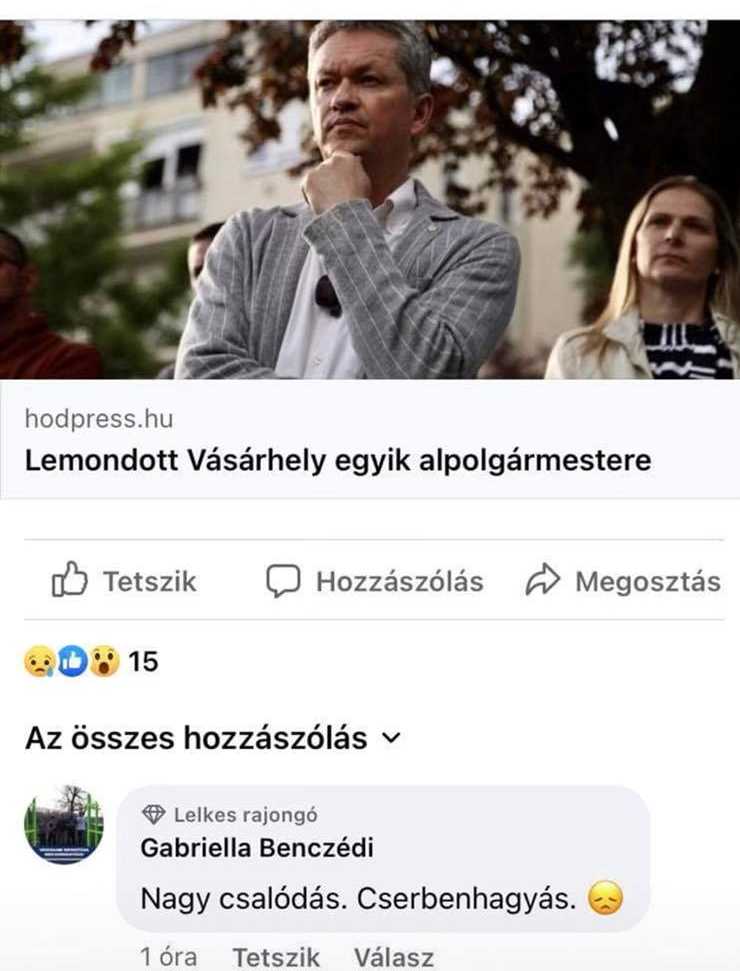The height and width of the screenshot is (971, 740).
Task: Like Gabriella Benczédi's comment
Action: tap(276, 957)
